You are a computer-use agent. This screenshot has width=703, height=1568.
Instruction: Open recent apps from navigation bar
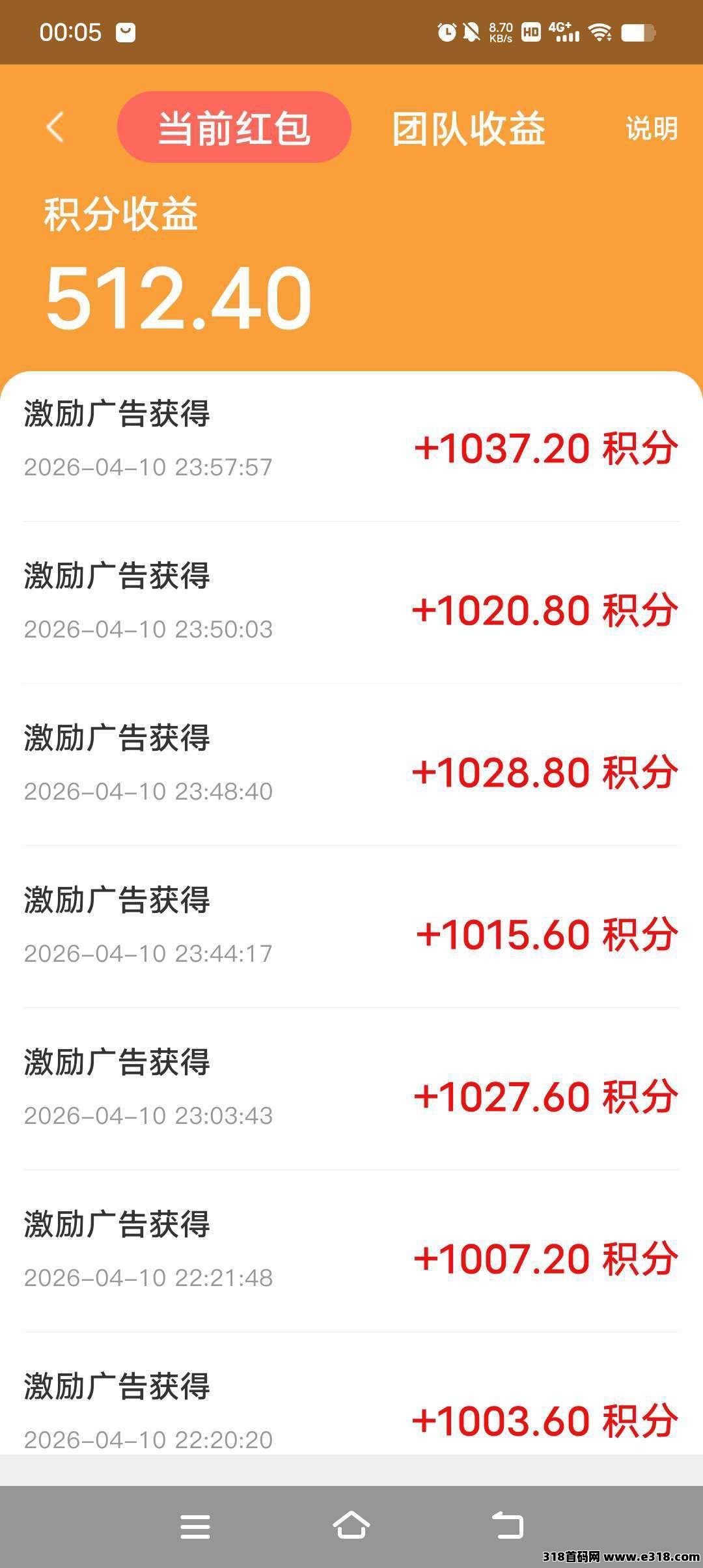(x=195, y=1526)
